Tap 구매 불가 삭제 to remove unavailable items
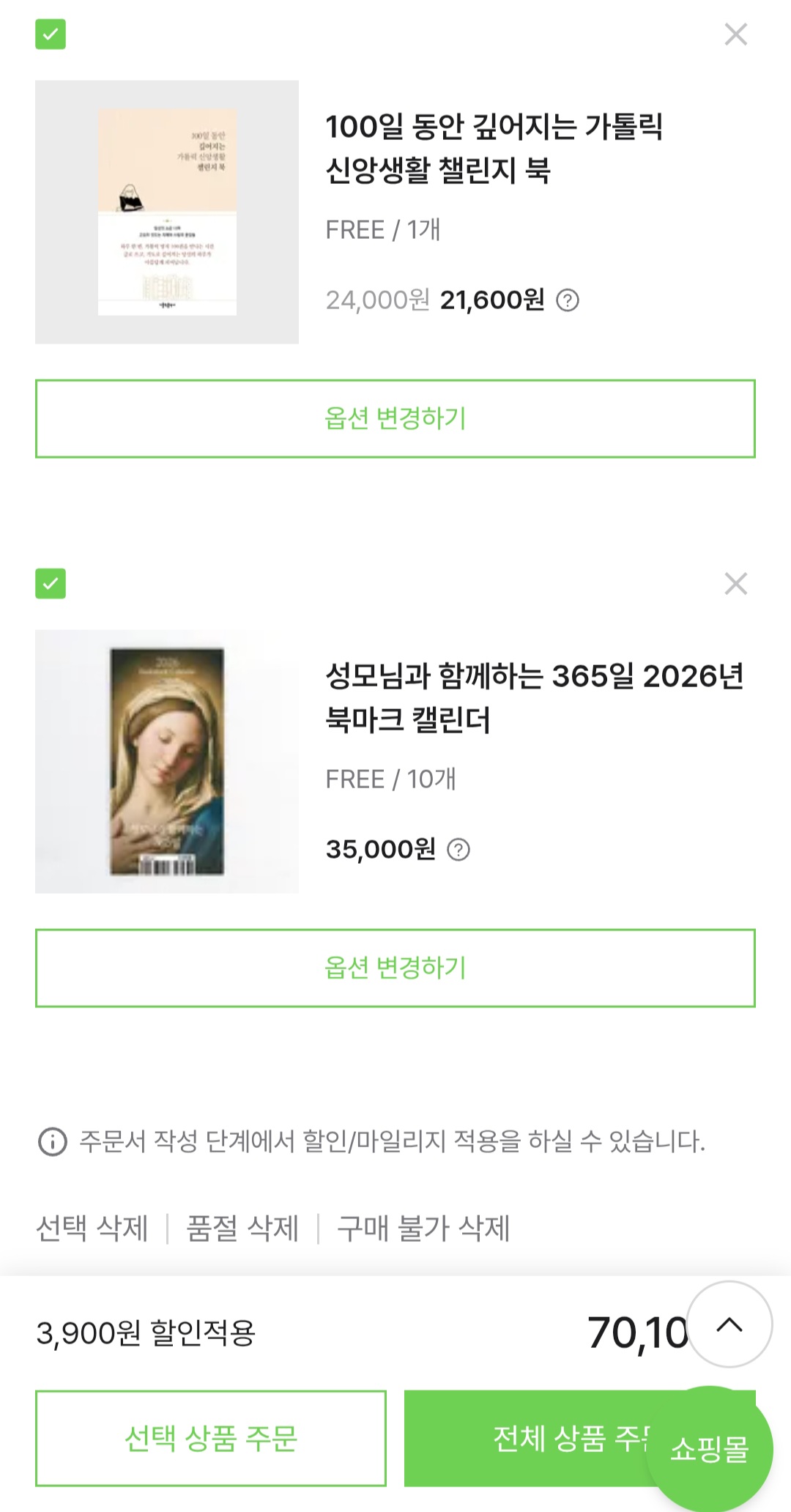The height and width of the screenshot is (1512, 791). [423, 1228]
